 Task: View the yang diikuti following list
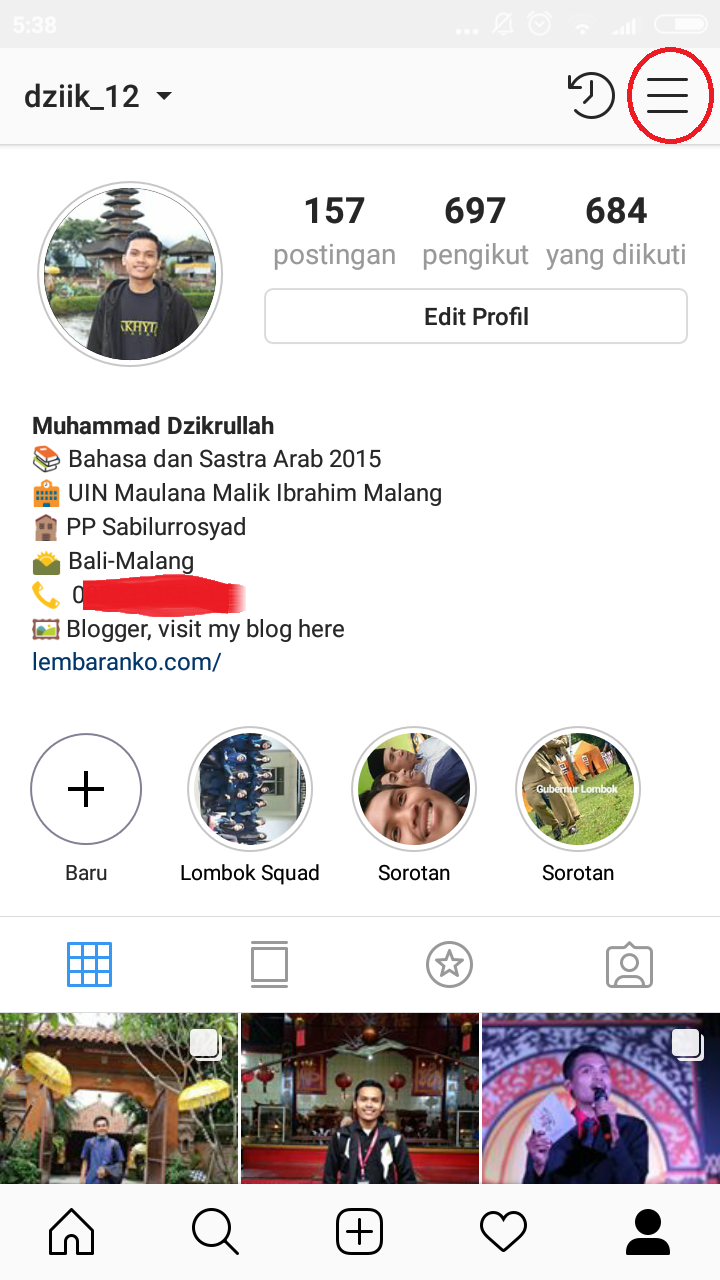616,231
